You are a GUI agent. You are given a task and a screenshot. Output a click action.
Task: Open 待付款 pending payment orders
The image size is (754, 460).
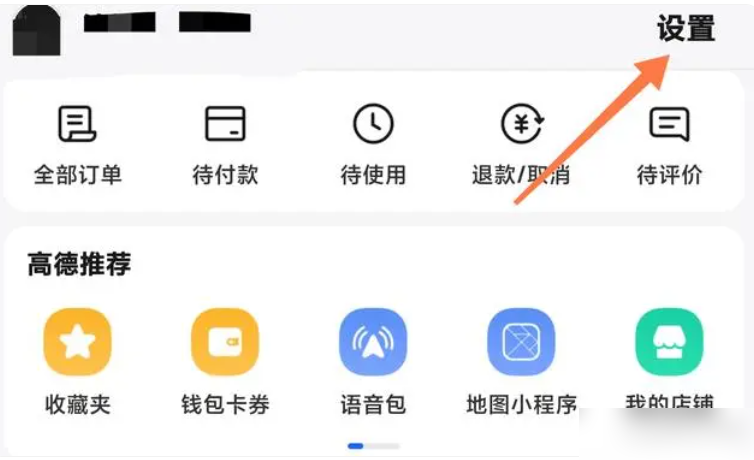(225, 143)
